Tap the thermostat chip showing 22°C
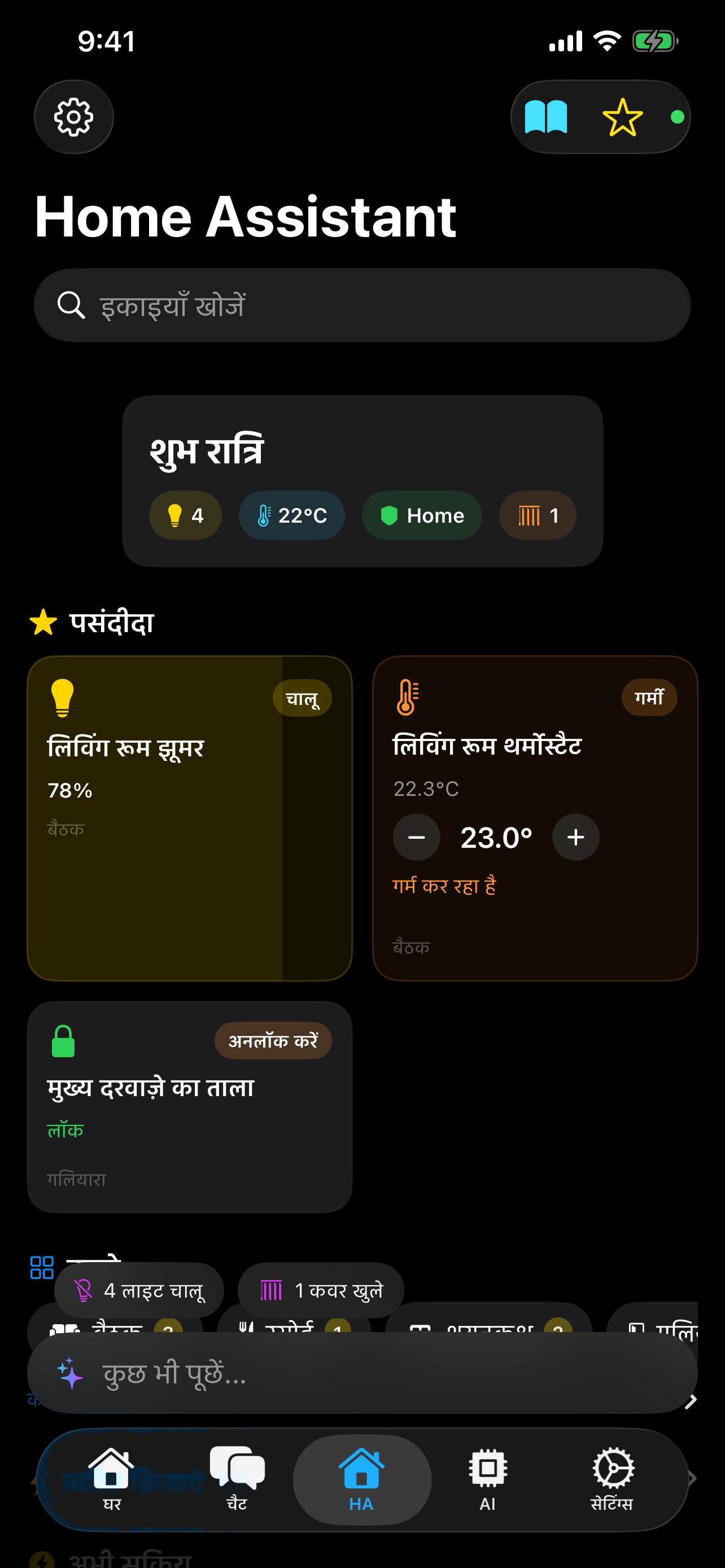The width and height of the screenshot is (725, 1568). tap(291, 515)
